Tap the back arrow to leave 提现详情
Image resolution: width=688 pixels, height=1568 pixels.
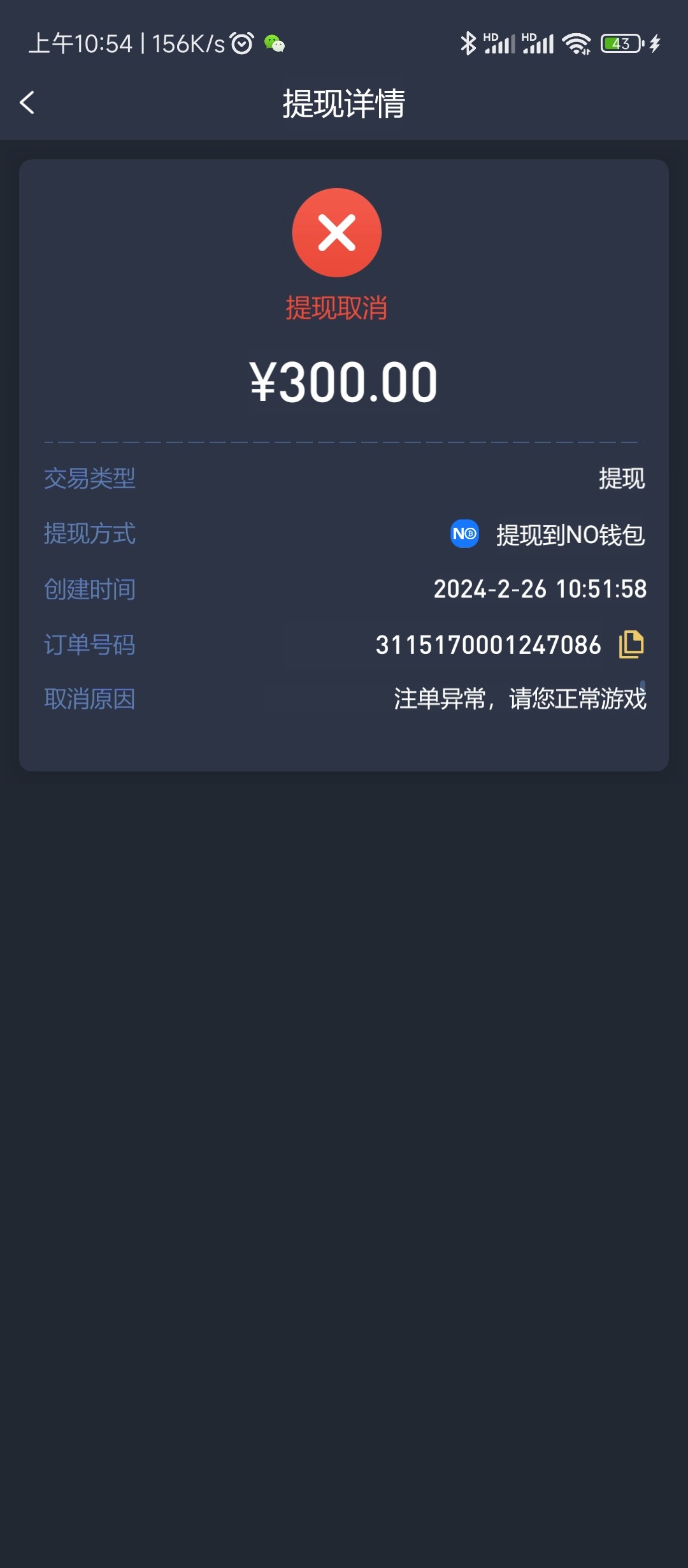(27, 102)
